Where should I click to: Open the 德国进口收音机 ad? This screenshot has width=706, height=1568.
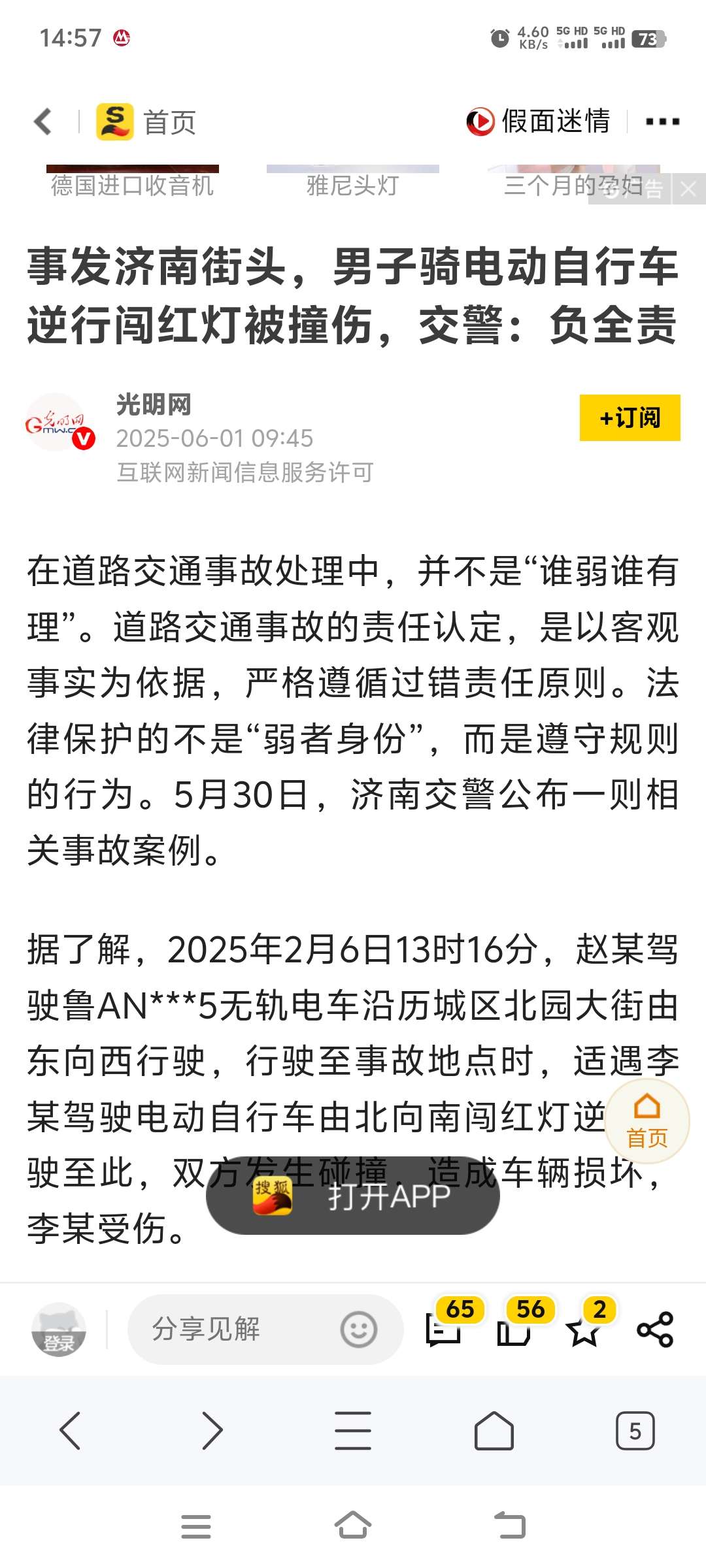tap(132, 184)
